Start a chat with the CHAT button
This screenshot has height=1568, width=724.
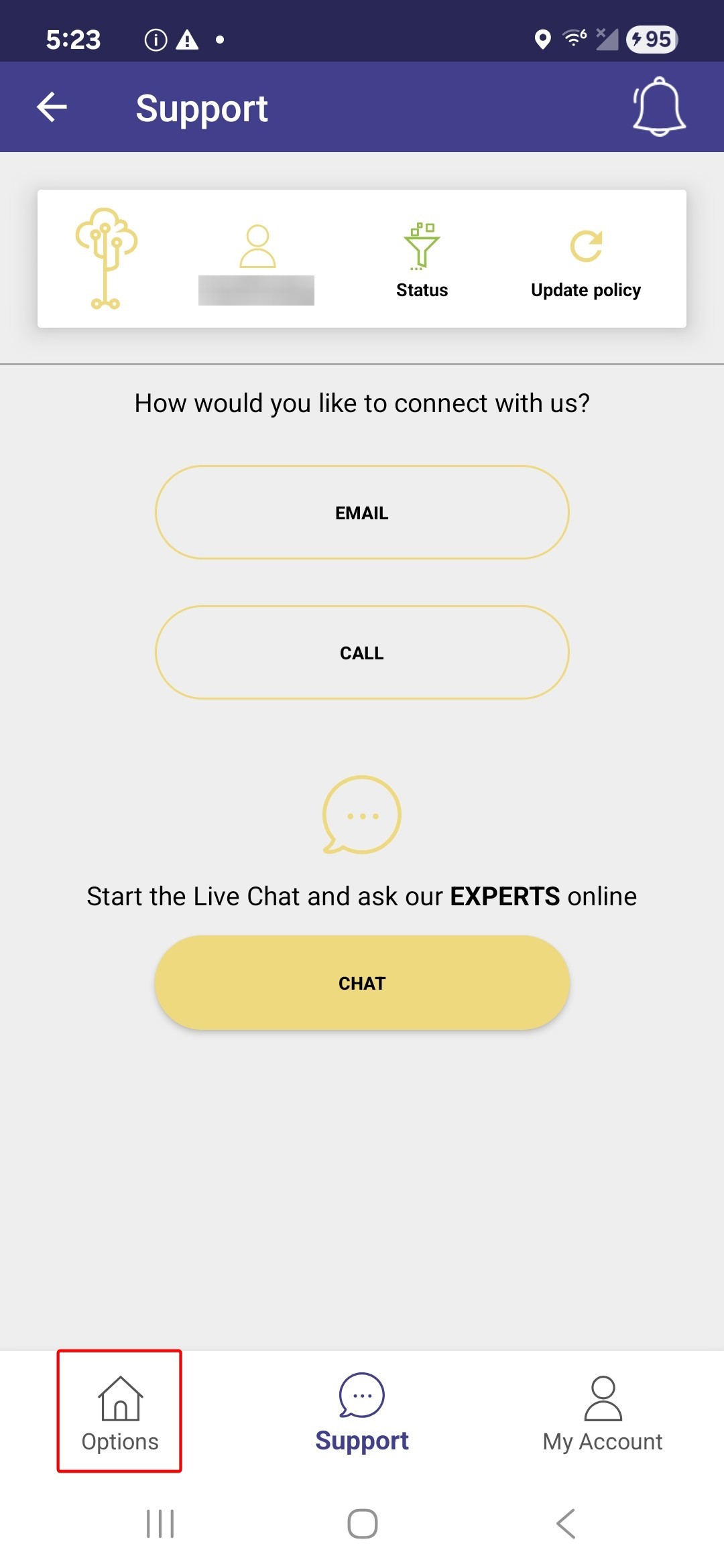click(x=362, y=982)
